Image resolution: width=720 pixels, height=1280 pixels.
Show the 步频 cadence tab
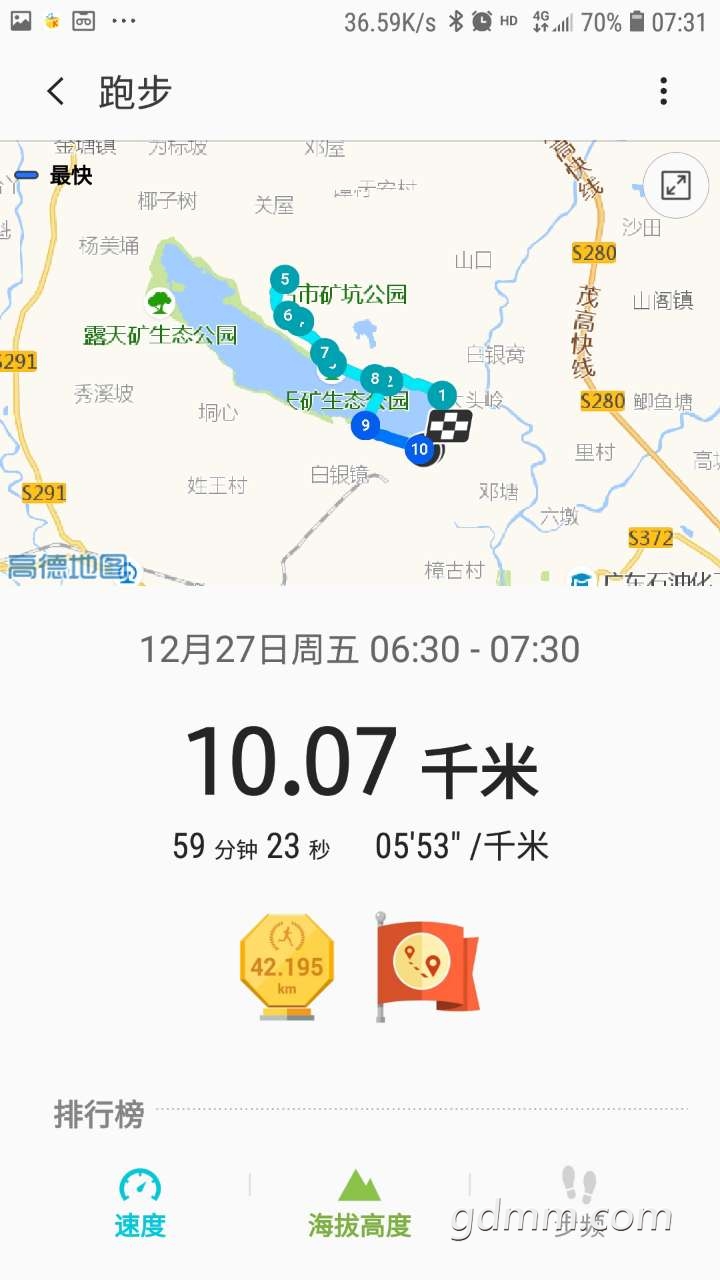[x=579, y=1202]
